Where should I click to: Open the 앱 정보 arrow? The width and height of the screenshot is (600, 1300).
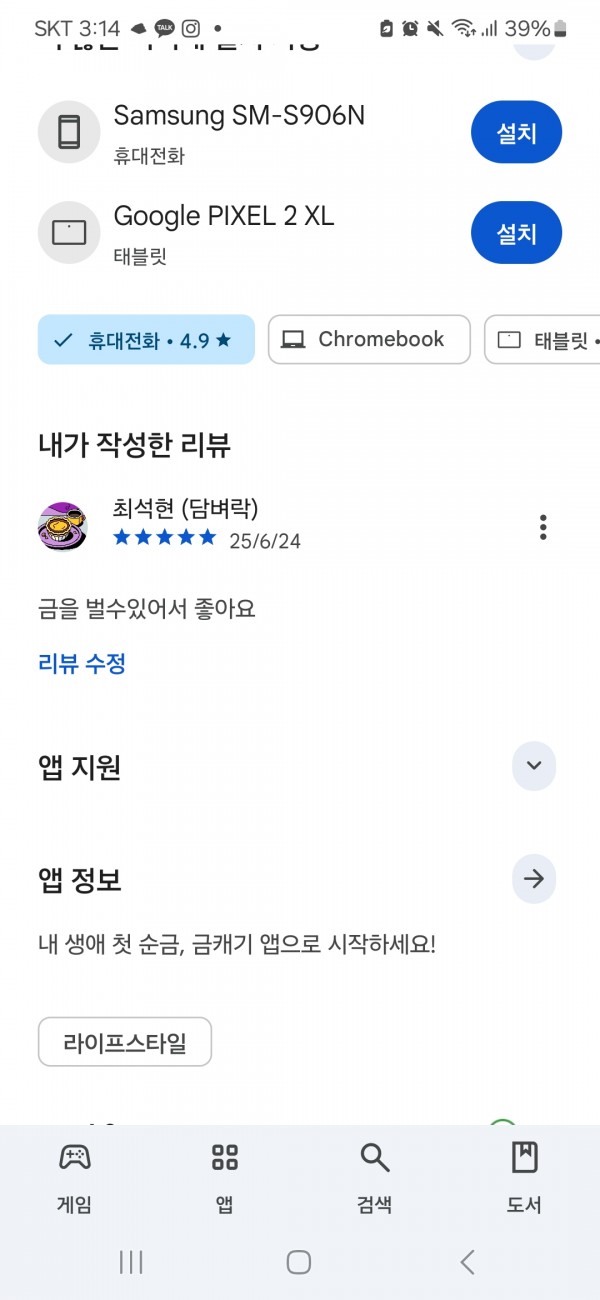tap(534, 879)
